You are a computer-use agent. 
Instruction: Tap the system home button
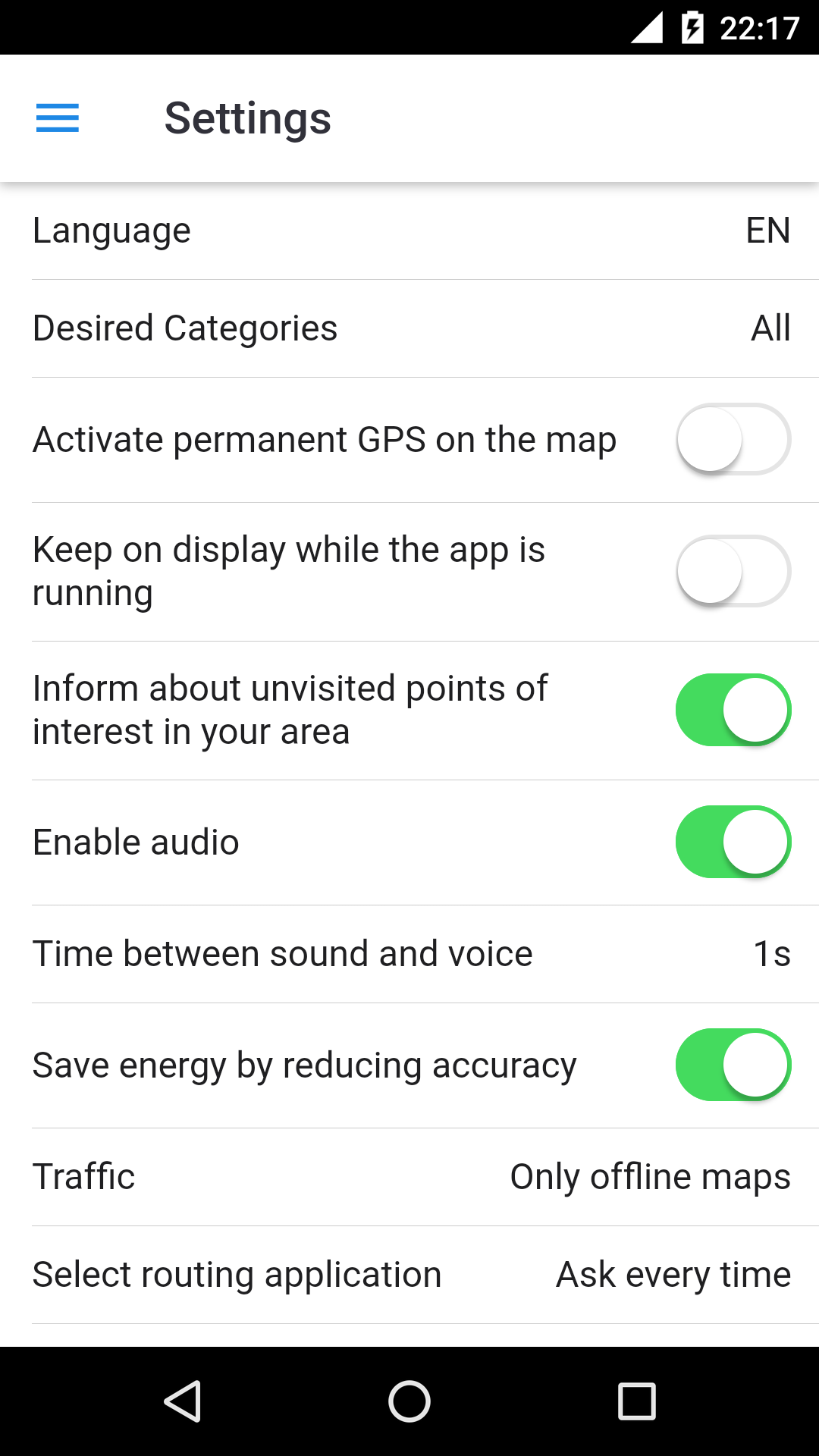409,1401
